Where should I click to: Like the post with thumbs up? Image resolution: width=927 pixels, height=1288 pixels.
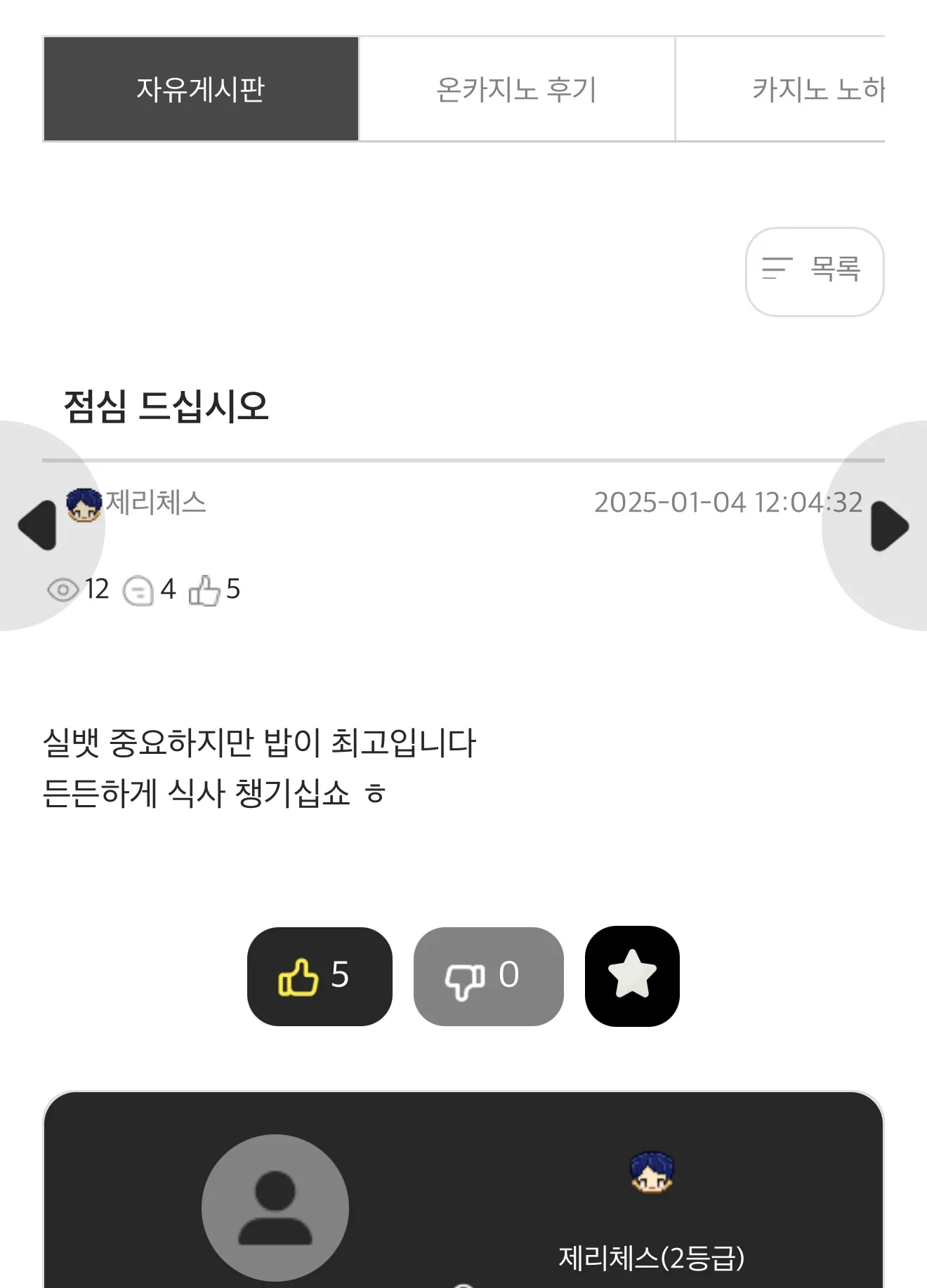pyautogui.click(x=319, y=976)
